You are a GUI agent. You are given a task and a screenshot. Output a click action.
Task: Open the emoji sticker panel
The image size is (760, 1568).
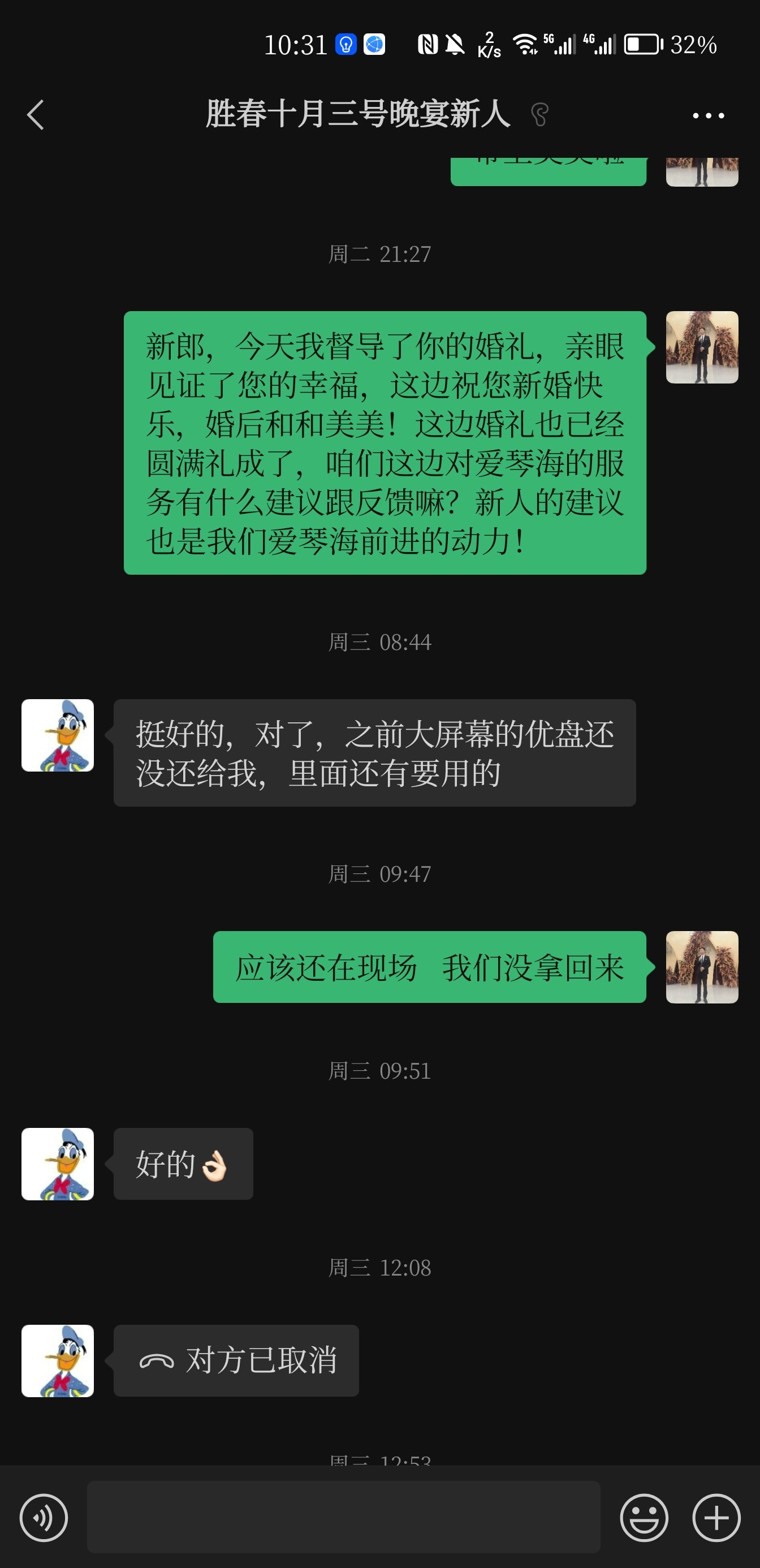[644, 1518]
